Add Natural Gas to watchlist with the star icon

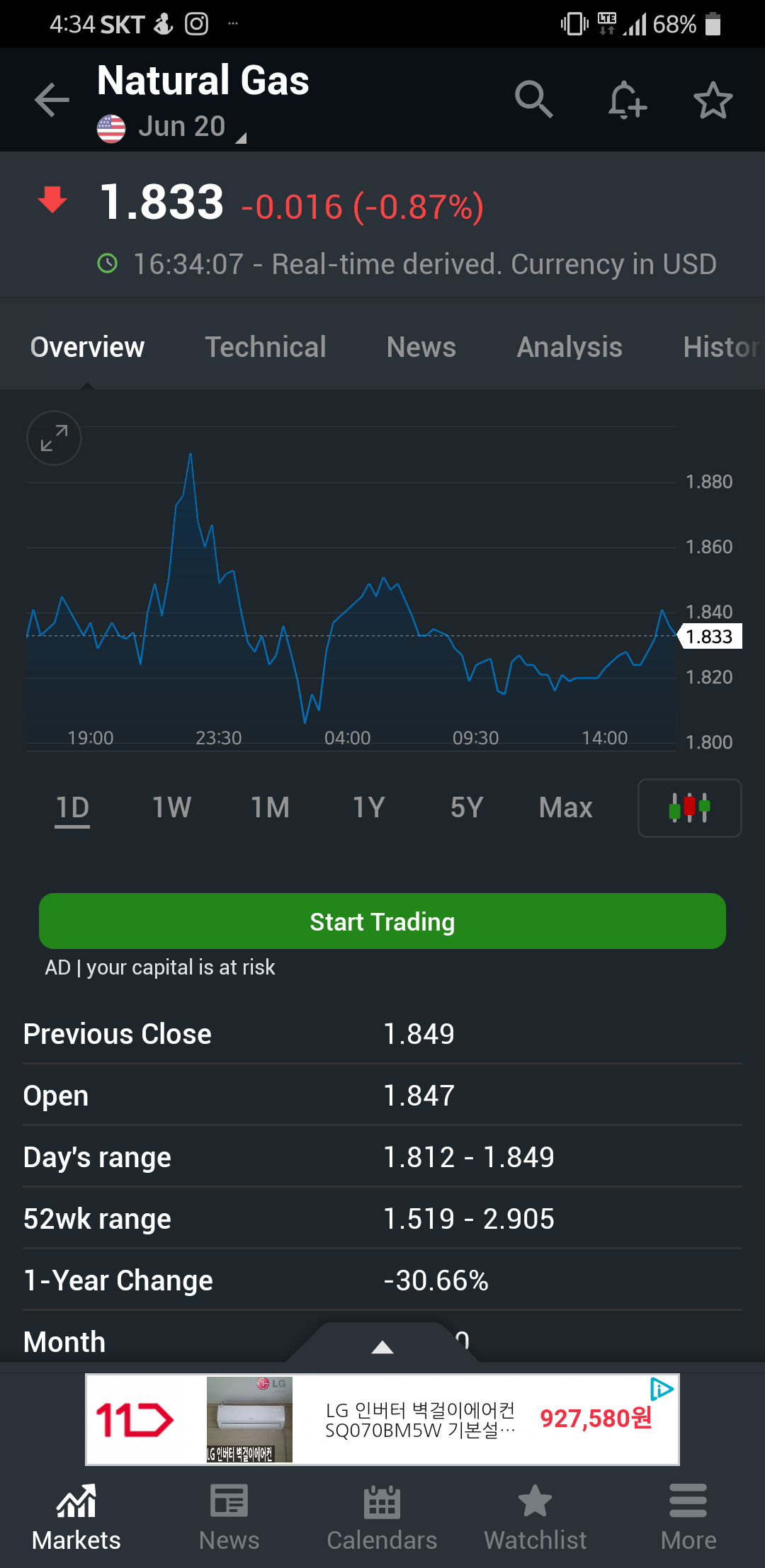pyautogui.click(x=713, y=100)
